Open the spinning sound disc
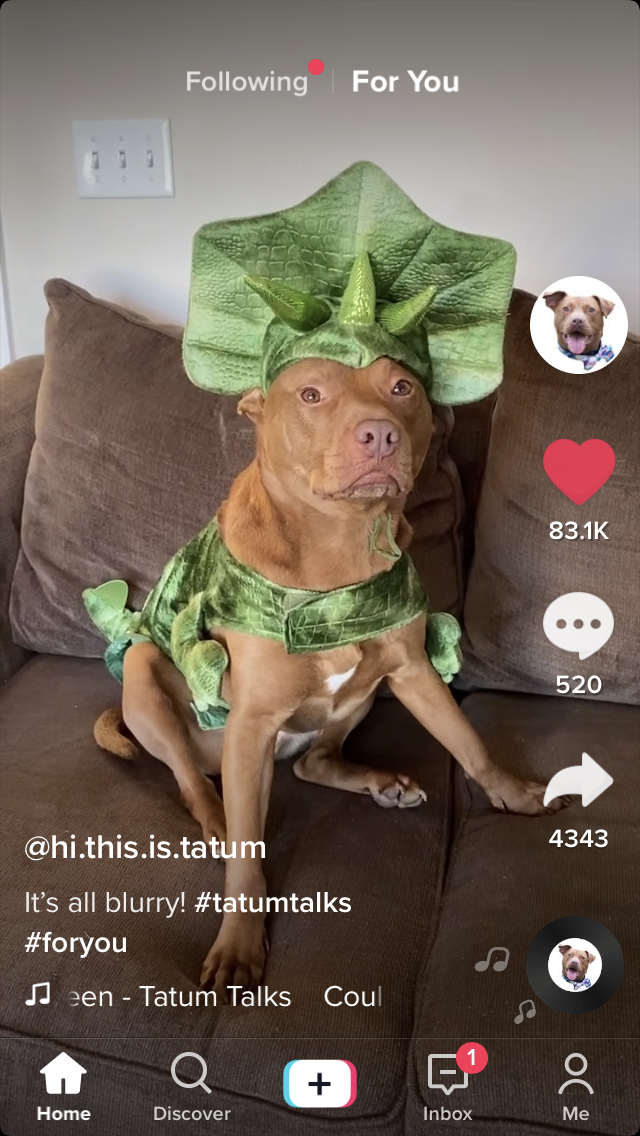 575,965
